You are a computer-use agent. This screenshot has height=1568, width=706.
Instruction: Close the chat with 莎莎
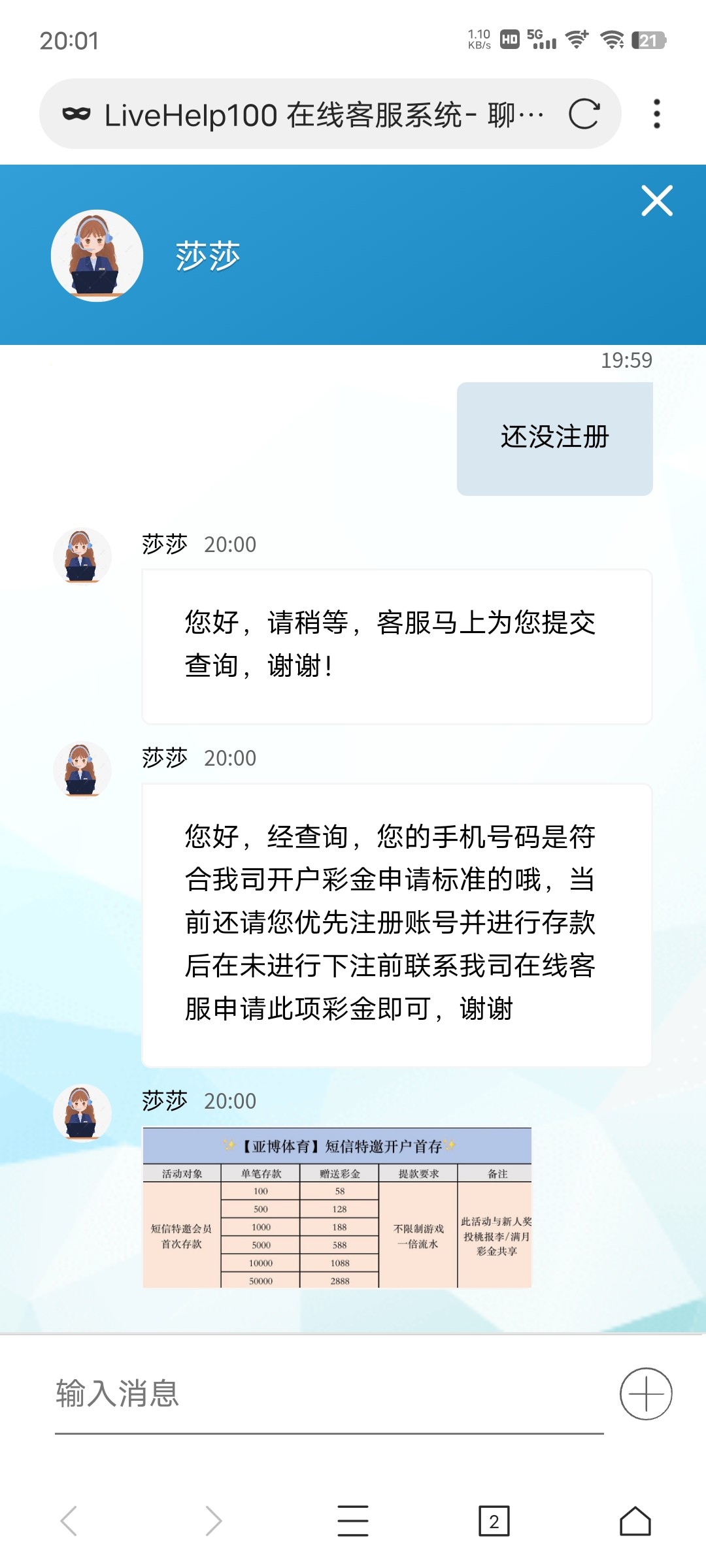[x=657, y=201]
